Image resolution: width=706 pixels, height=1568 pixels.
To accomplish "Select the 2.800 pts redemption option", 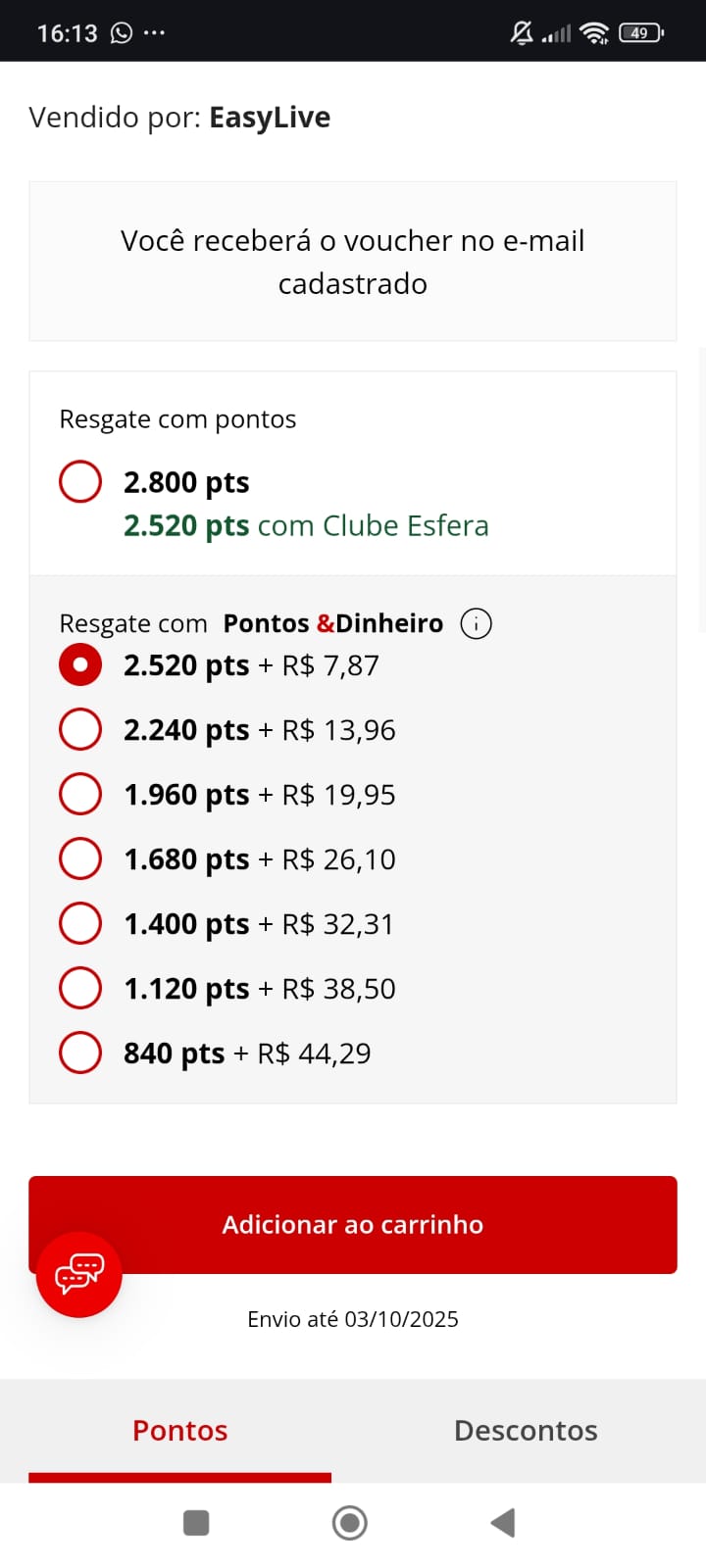I will pyautogui.click(x=80, y=482).
